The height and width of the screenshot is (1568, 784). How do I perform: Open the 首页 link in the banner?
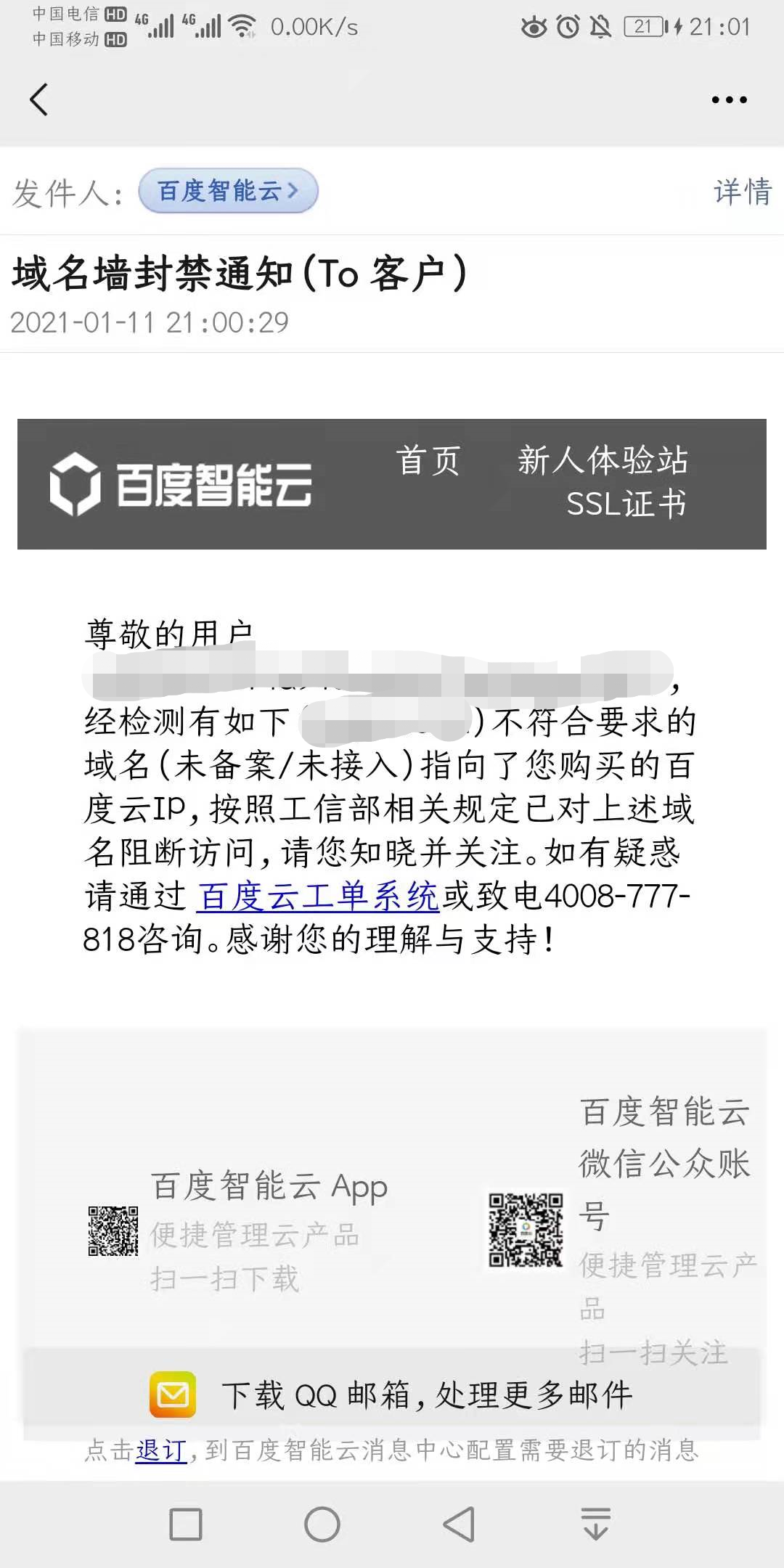pos(428,461)
